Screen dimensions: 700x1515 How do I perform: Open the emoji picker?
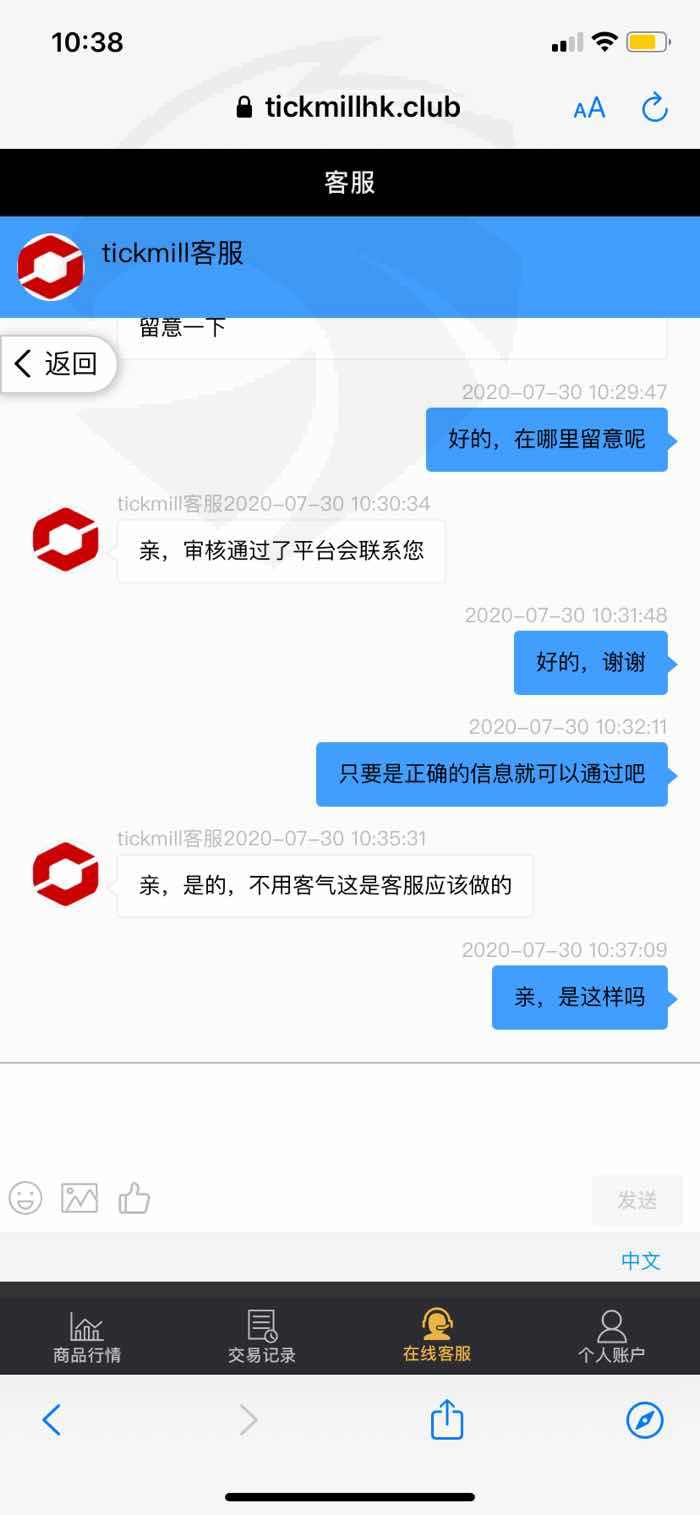[26, 1198]
